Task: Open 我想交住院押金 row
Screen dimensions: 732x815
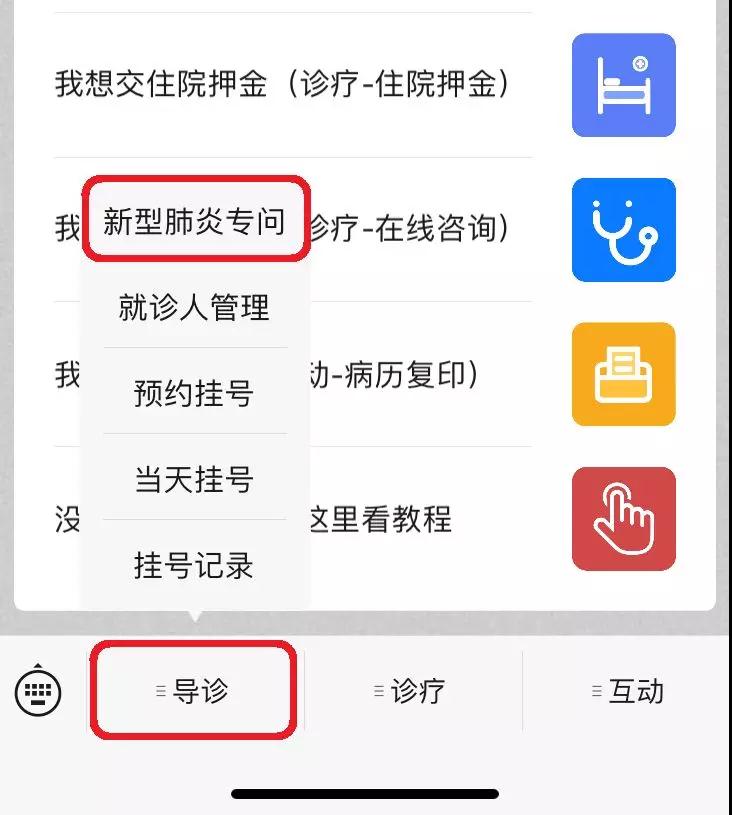Action: 284,85
